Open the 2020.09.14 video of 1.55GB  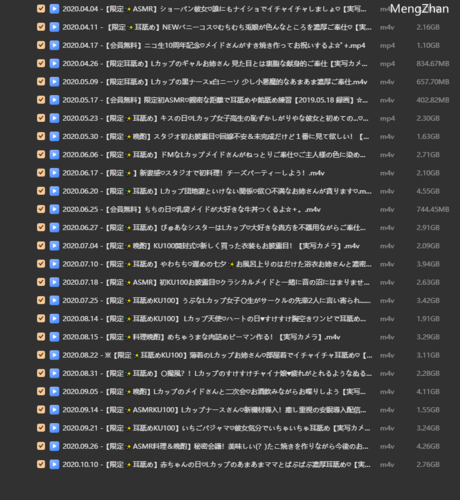pos(214,410)
